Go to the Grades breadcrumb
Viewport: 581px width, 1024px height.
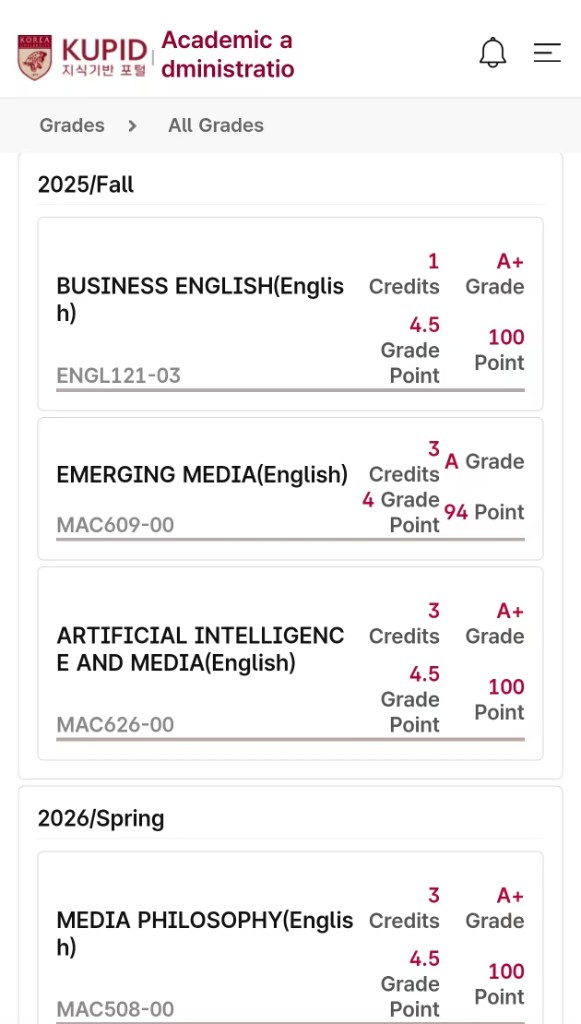72,125
